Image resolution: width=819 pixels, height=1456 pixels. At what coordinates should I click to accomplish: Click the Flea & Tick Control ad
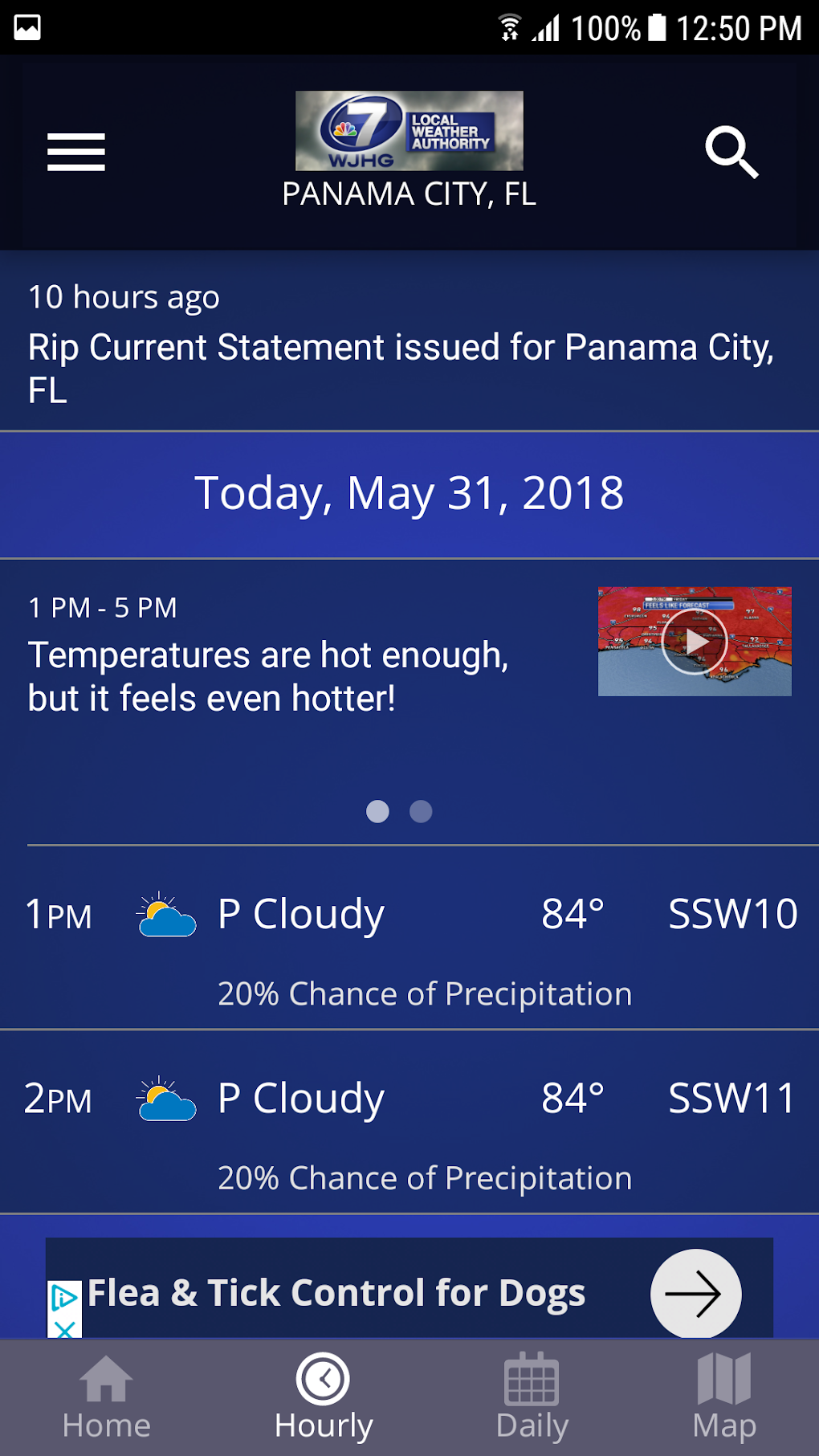pyautogui.click(x=337, y=1293)
